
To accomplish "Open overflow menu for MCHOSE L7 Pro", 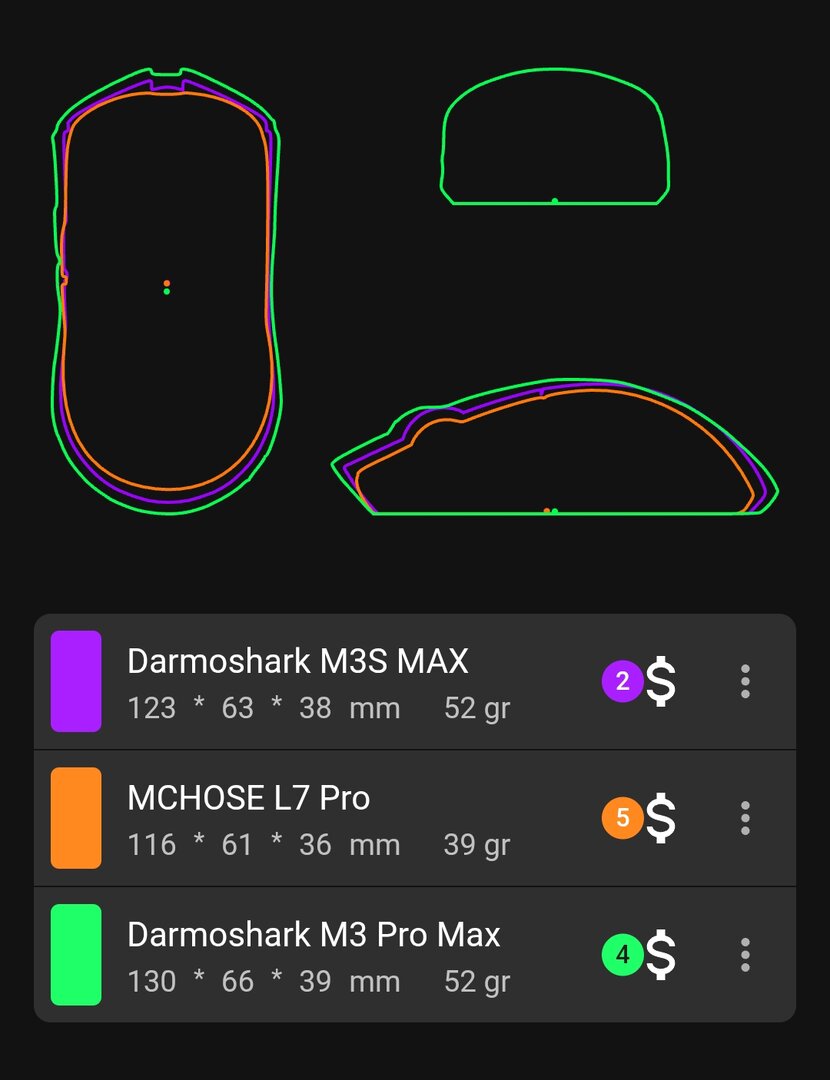I will tap(745, 818).
